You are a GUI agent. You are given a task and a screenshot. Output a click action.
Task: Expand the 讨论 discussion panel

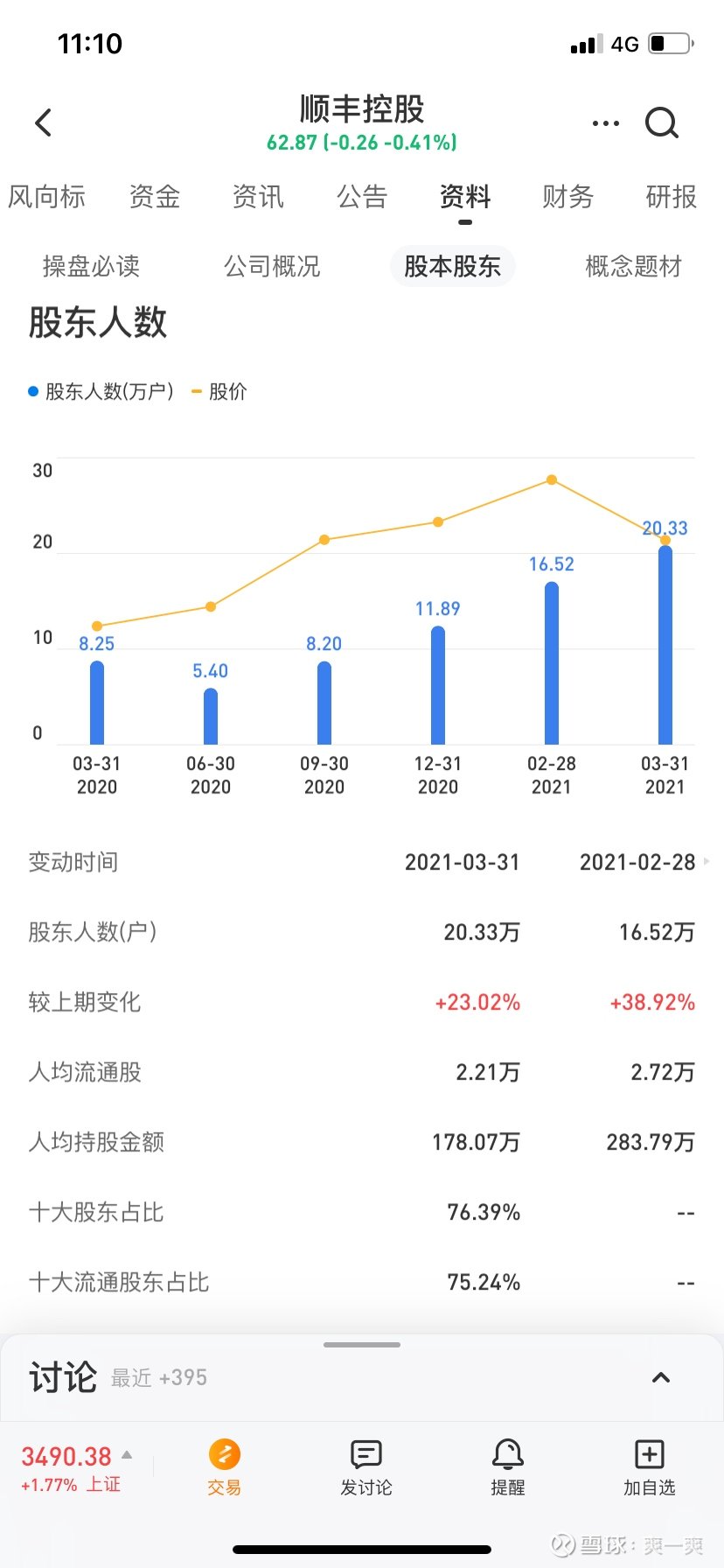pos(661,1377)
